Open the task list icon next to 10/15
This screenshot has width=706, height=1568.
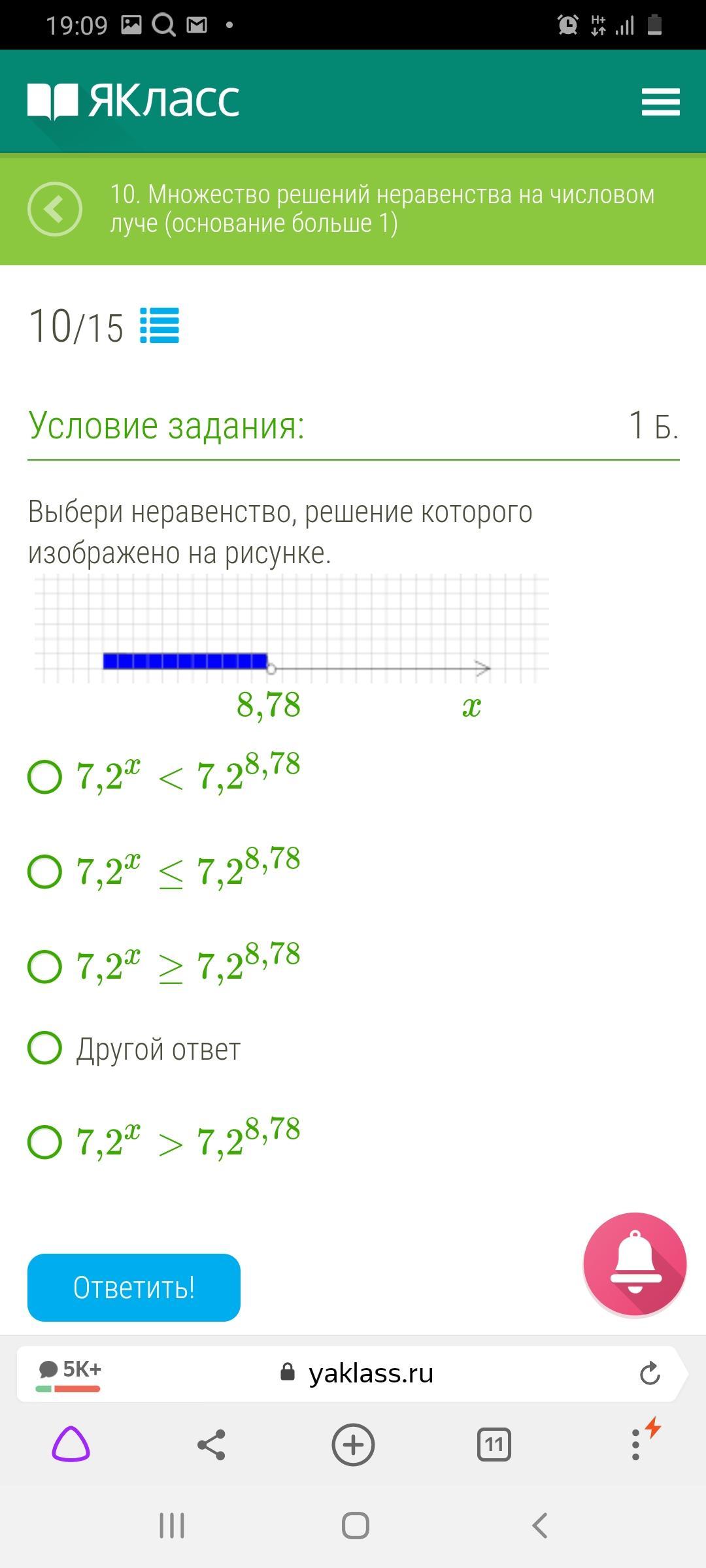(160, 325)
